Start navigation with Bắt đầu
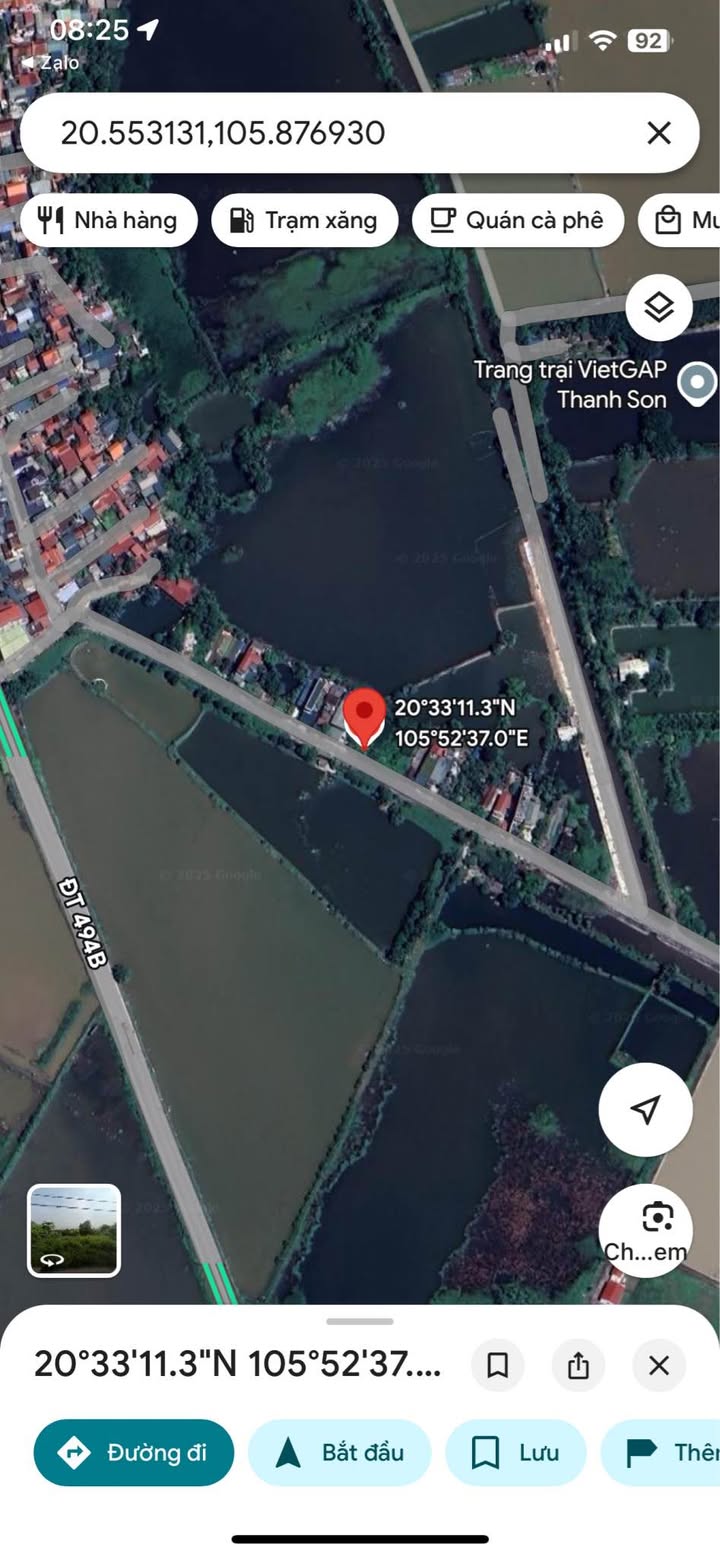Viewport: 720px width, 1557px height. [x=339, y=1452]
